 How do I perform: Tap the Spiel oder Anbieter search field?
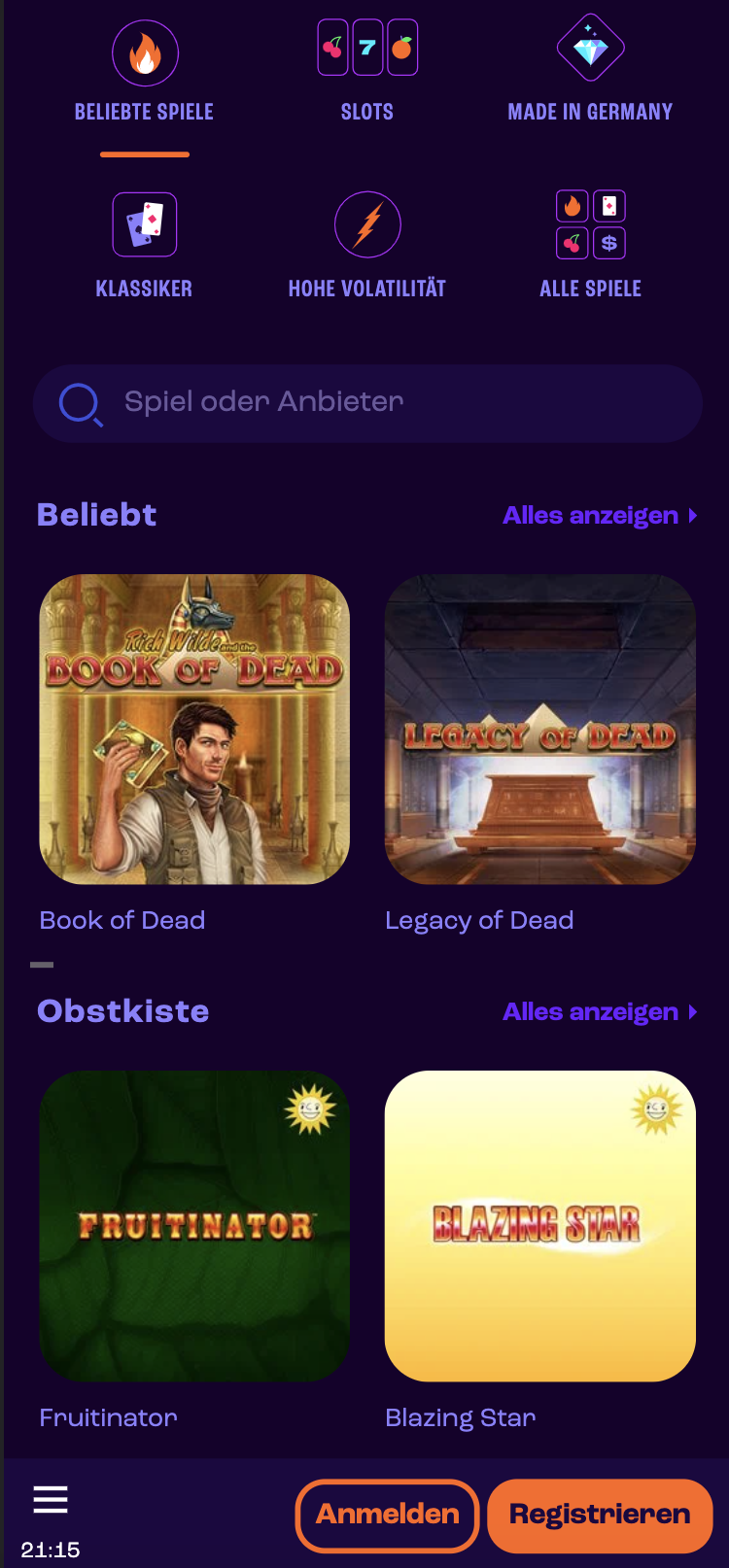pos(367,403)
